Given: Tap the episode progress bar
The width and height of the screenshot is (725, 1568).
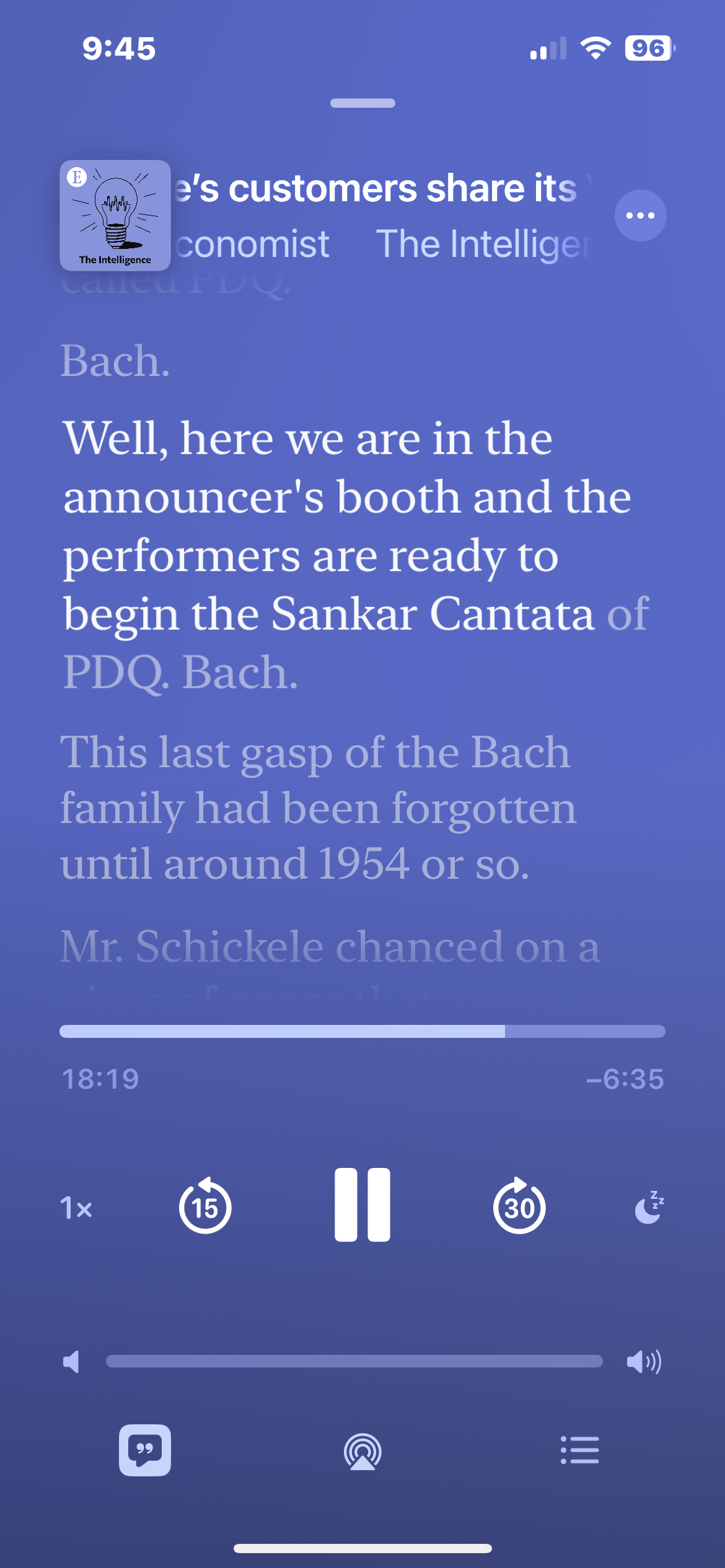Looking at the screenshot, I should click(362, 1031).
